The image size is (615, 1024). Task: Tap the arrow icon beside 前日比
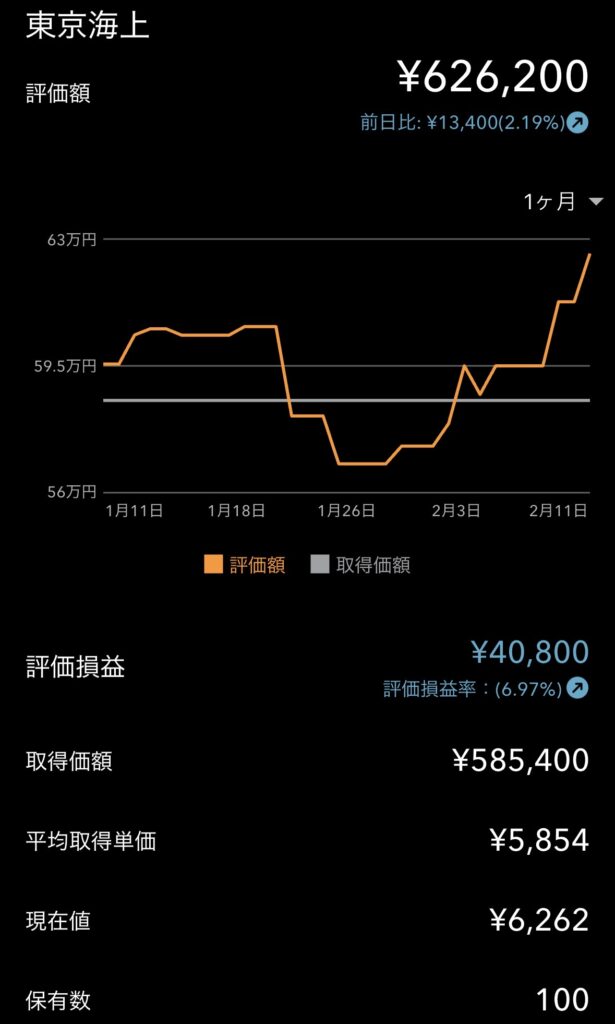577,123
